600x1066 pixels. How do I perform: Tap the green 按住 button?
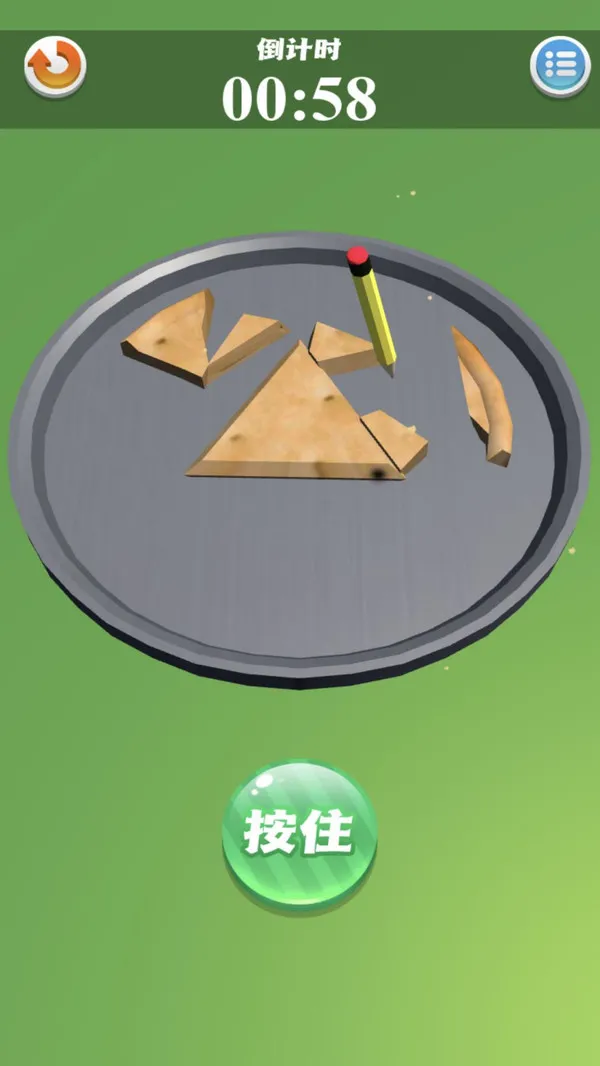300,833
